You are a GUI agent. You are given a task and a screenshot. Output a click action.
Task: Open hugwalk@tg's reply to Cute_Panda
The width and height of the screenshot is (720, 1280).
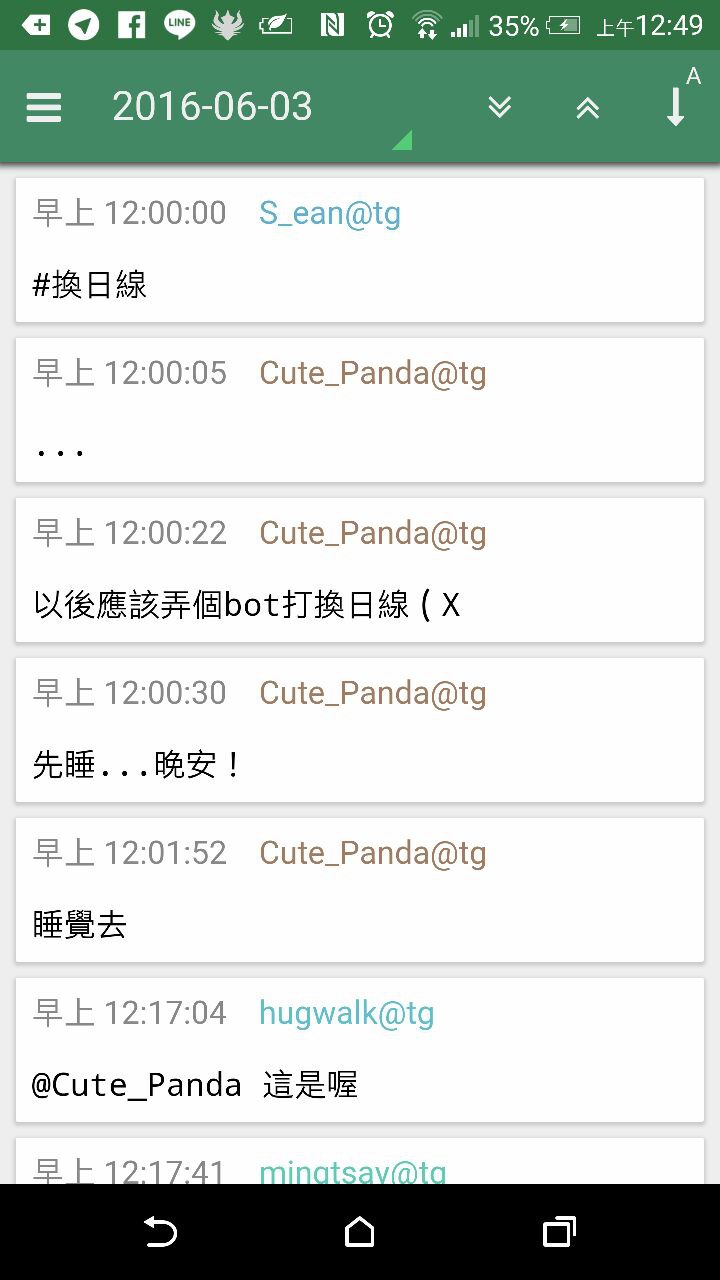tap(360, 1050)
